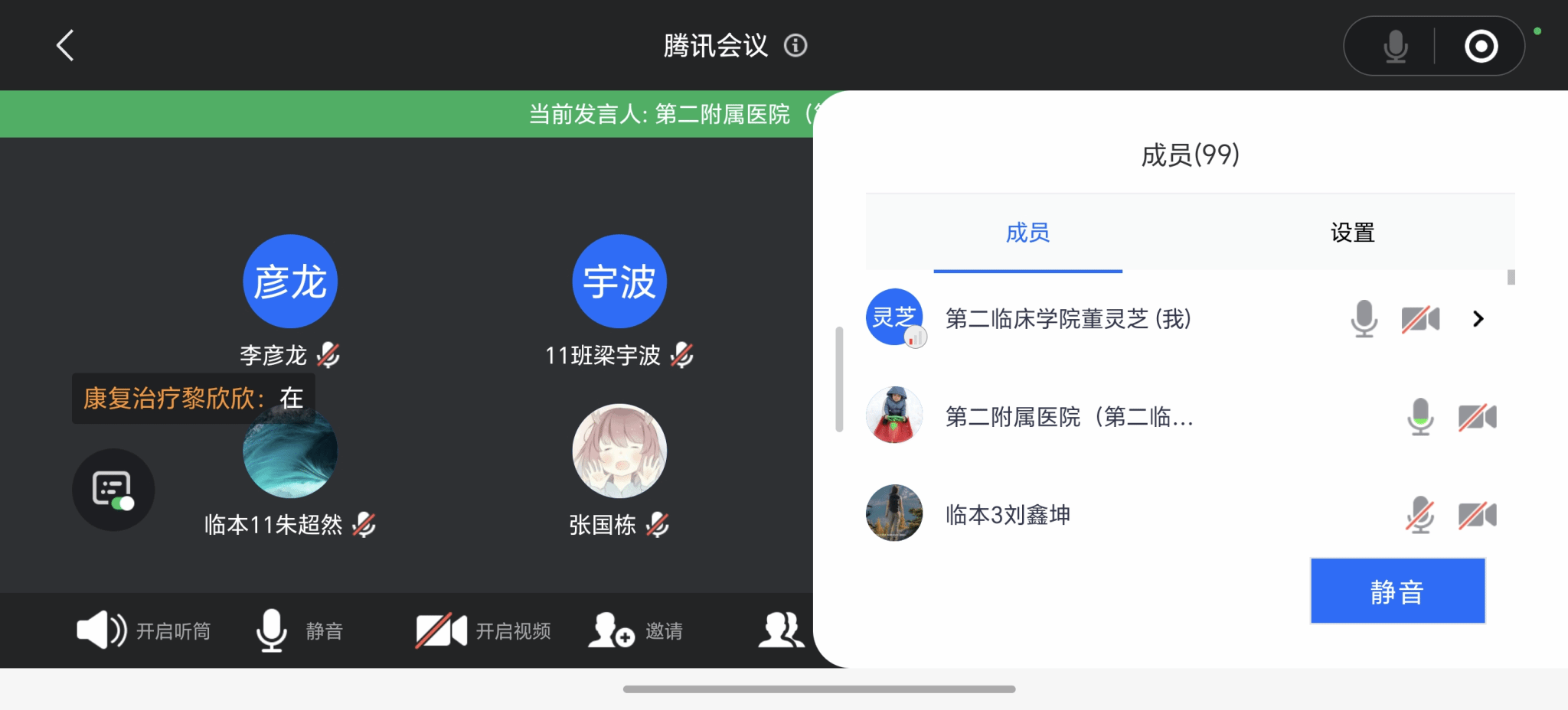Invite participants via 邀请
Image resolution: width=1568 pixels, height=710 pixels.
click(635, 630)
